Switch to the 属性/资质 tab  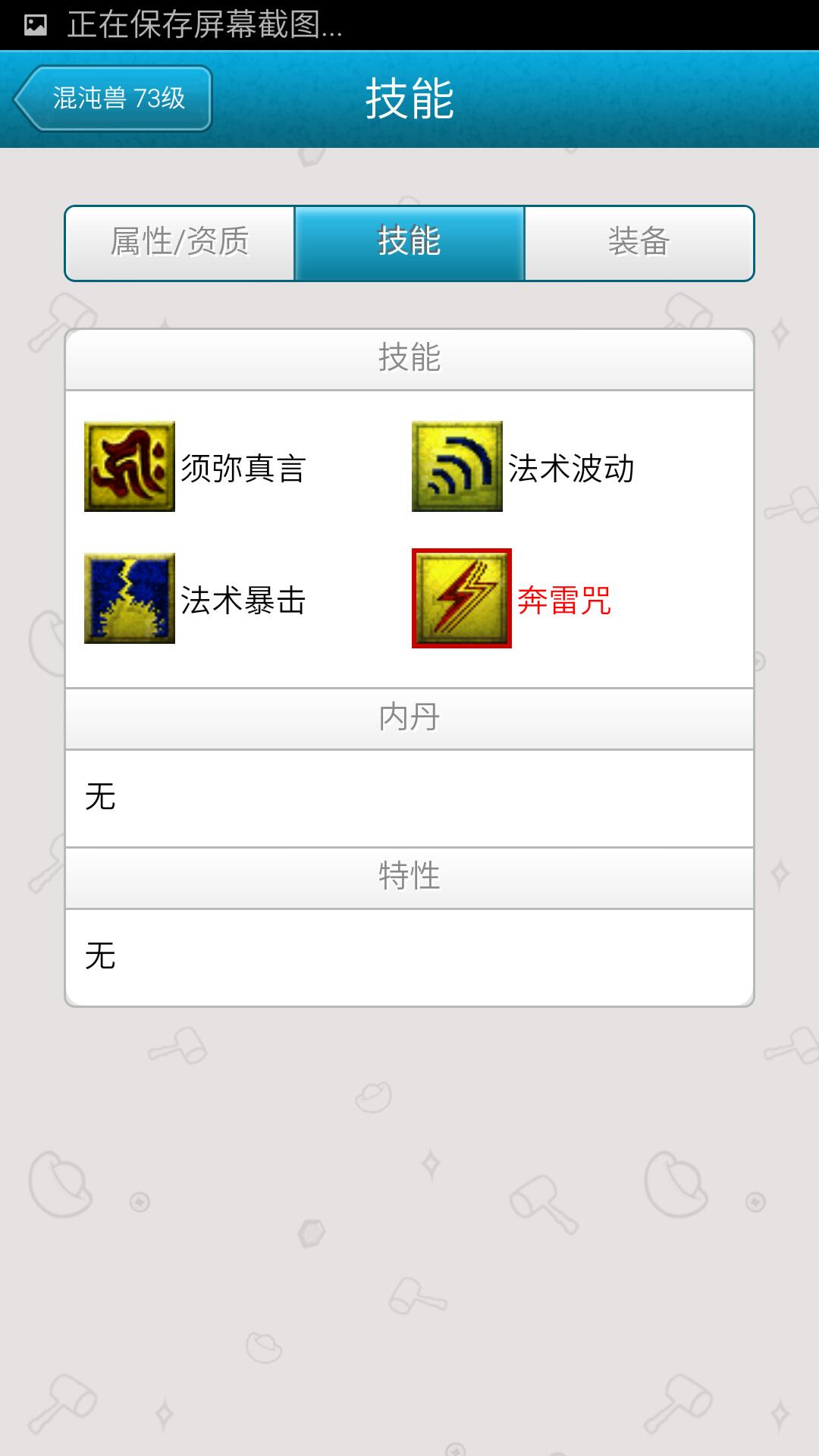pos(180,243)
